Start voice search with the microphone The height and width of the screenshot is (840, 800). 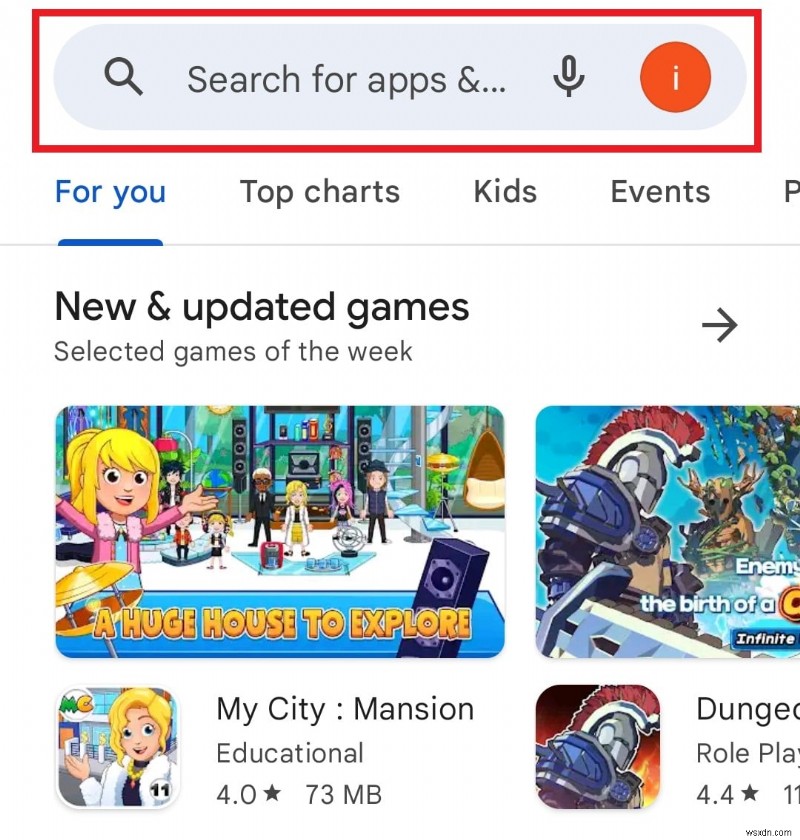click(x=568, y=77)
